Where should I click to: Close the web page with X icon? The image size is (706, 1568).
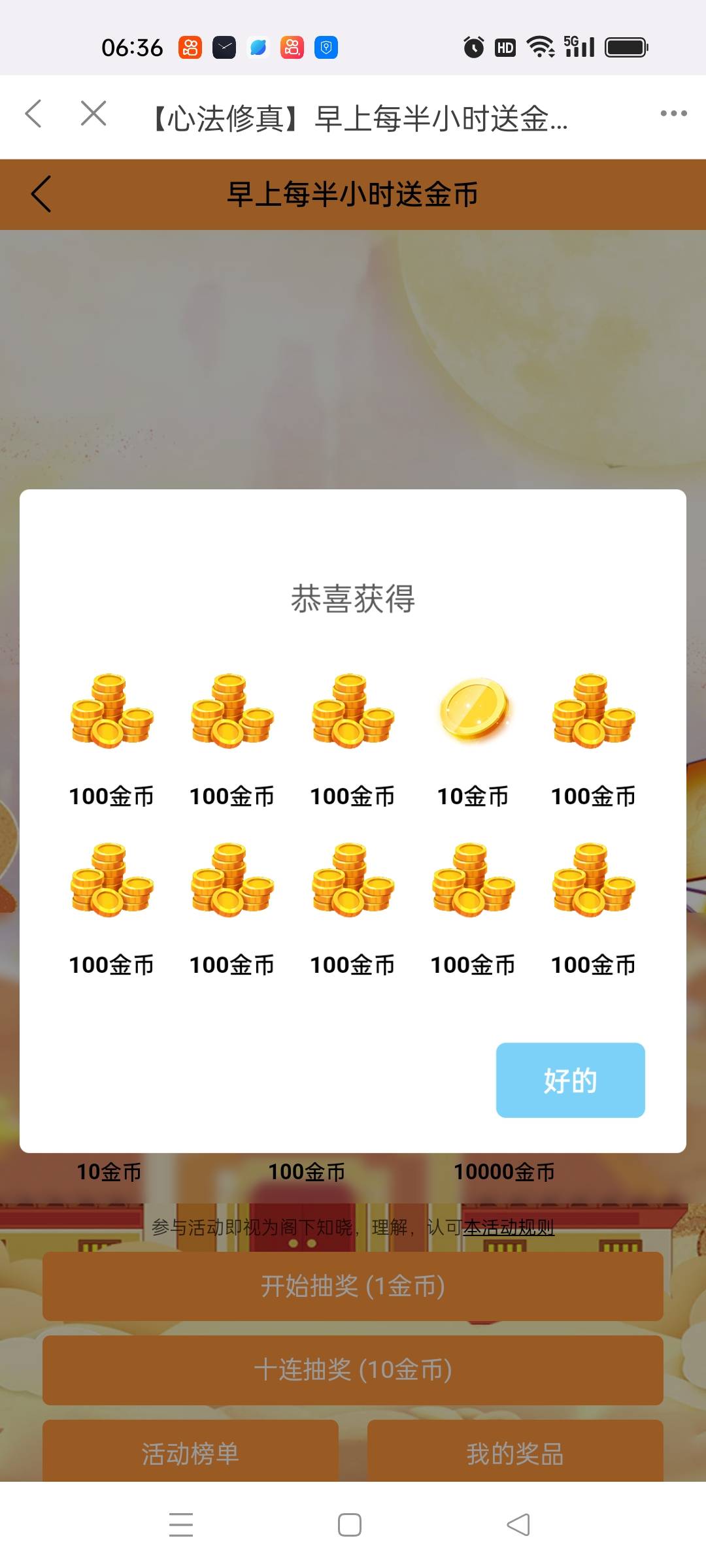click(x=93, y=114)
